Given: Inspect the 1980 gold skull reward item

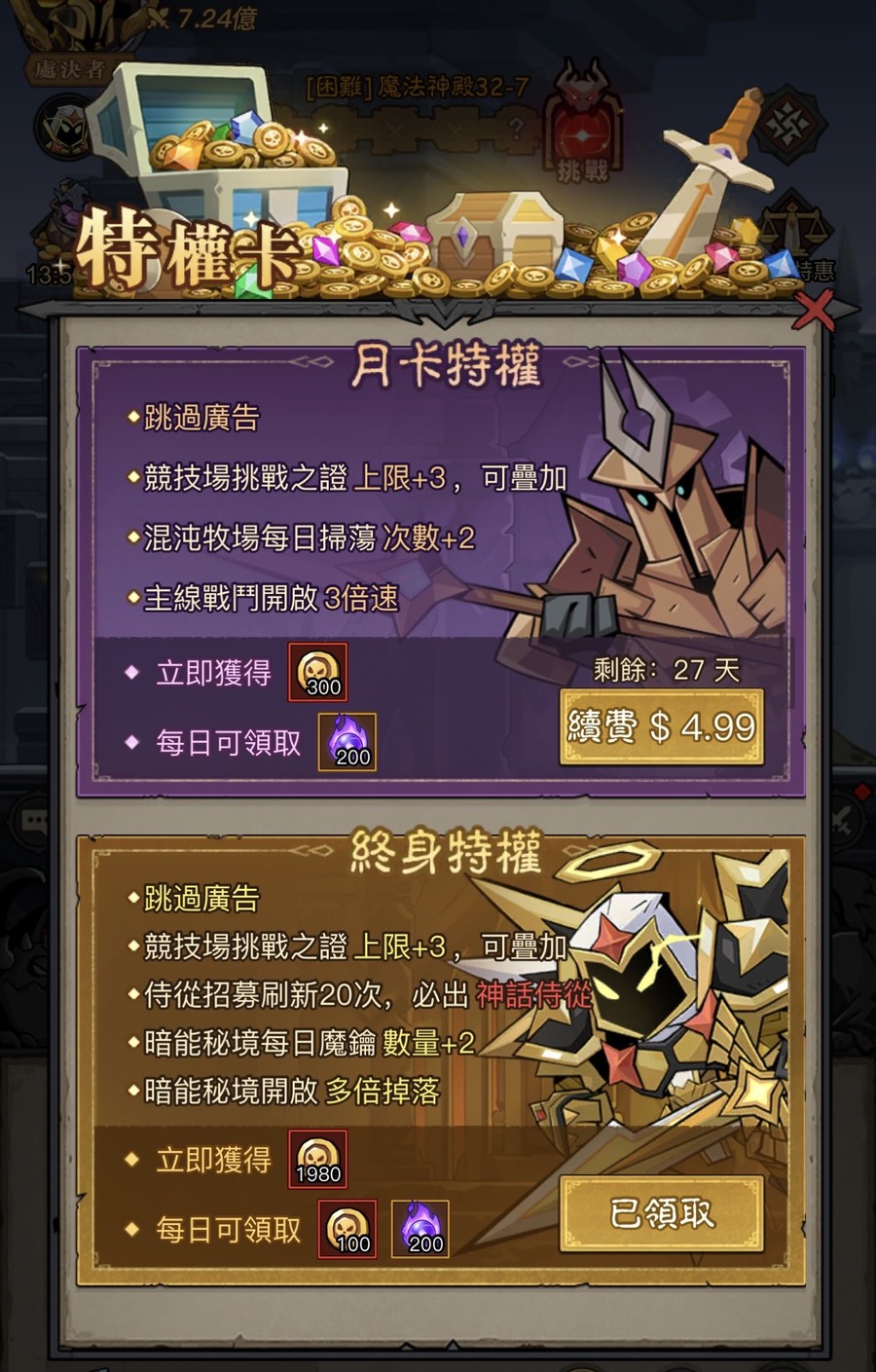Looking at the screenshot, I should pos(317,1159).
